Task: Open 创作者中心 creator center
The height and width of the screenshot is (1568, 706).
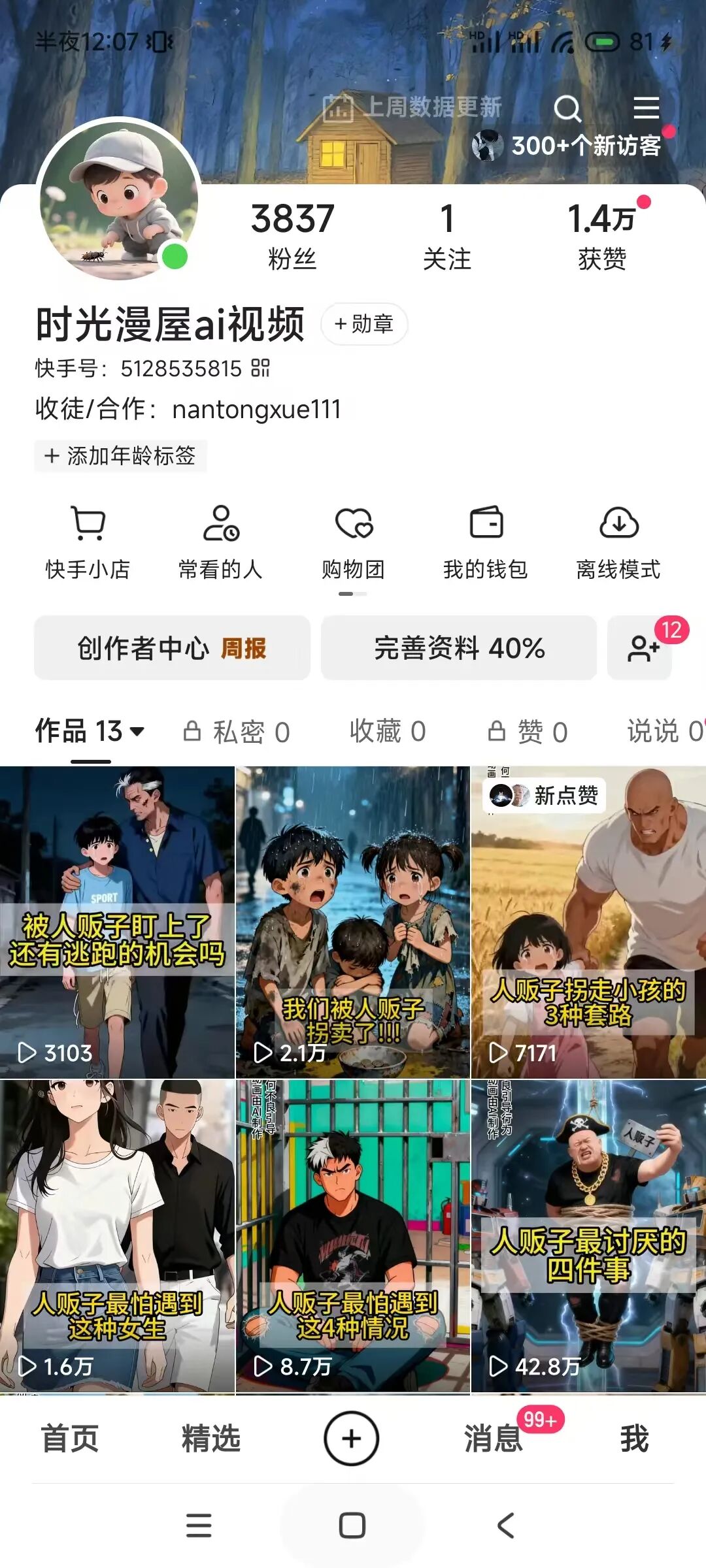Action: [x=172, y=648]
